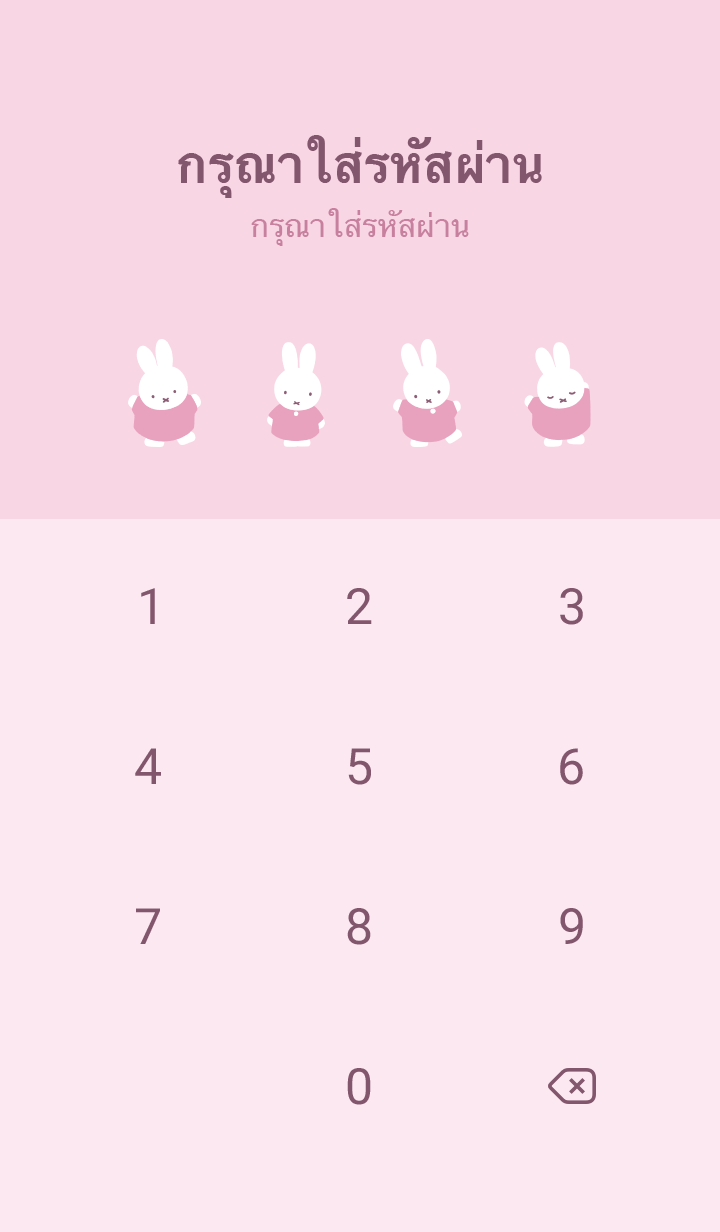Enter digit 1 on the passcode keypad
This screenshot has height=1232, width=720.
click(x=149, y=607)
